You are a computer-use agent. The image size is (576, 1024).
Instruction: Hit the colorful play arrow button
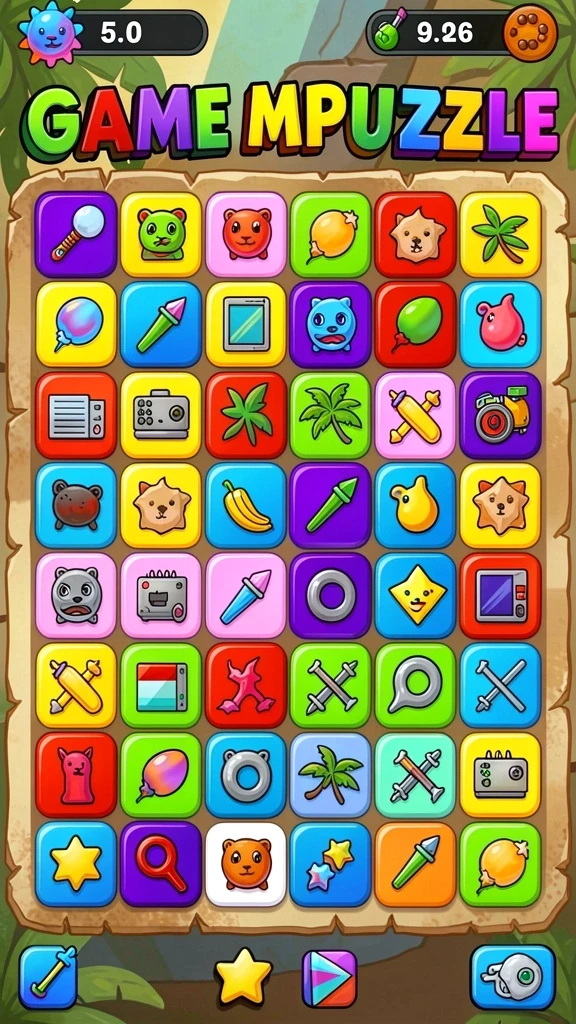click(x=329, y=978)
